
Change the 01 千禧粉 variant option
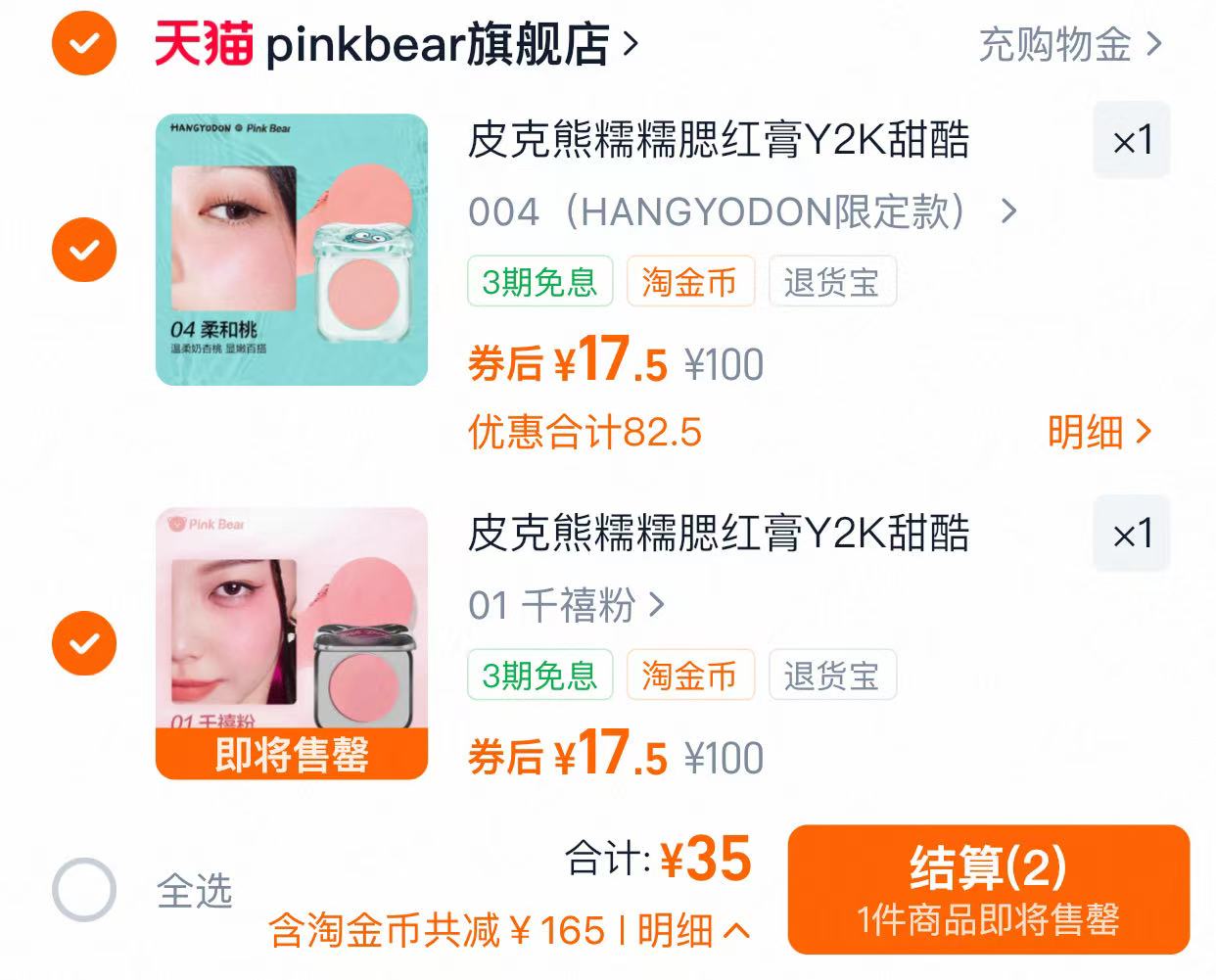[x=566, y=606]
